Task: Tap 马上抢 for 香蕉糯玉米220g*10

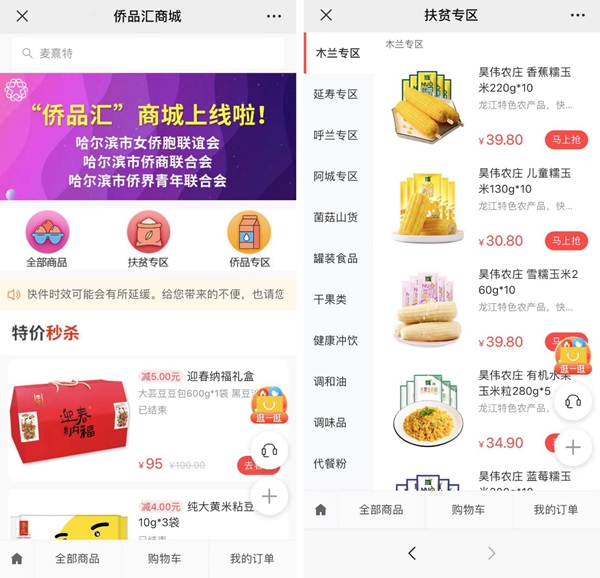Action: pyautogui.click(x=565, y=140)
